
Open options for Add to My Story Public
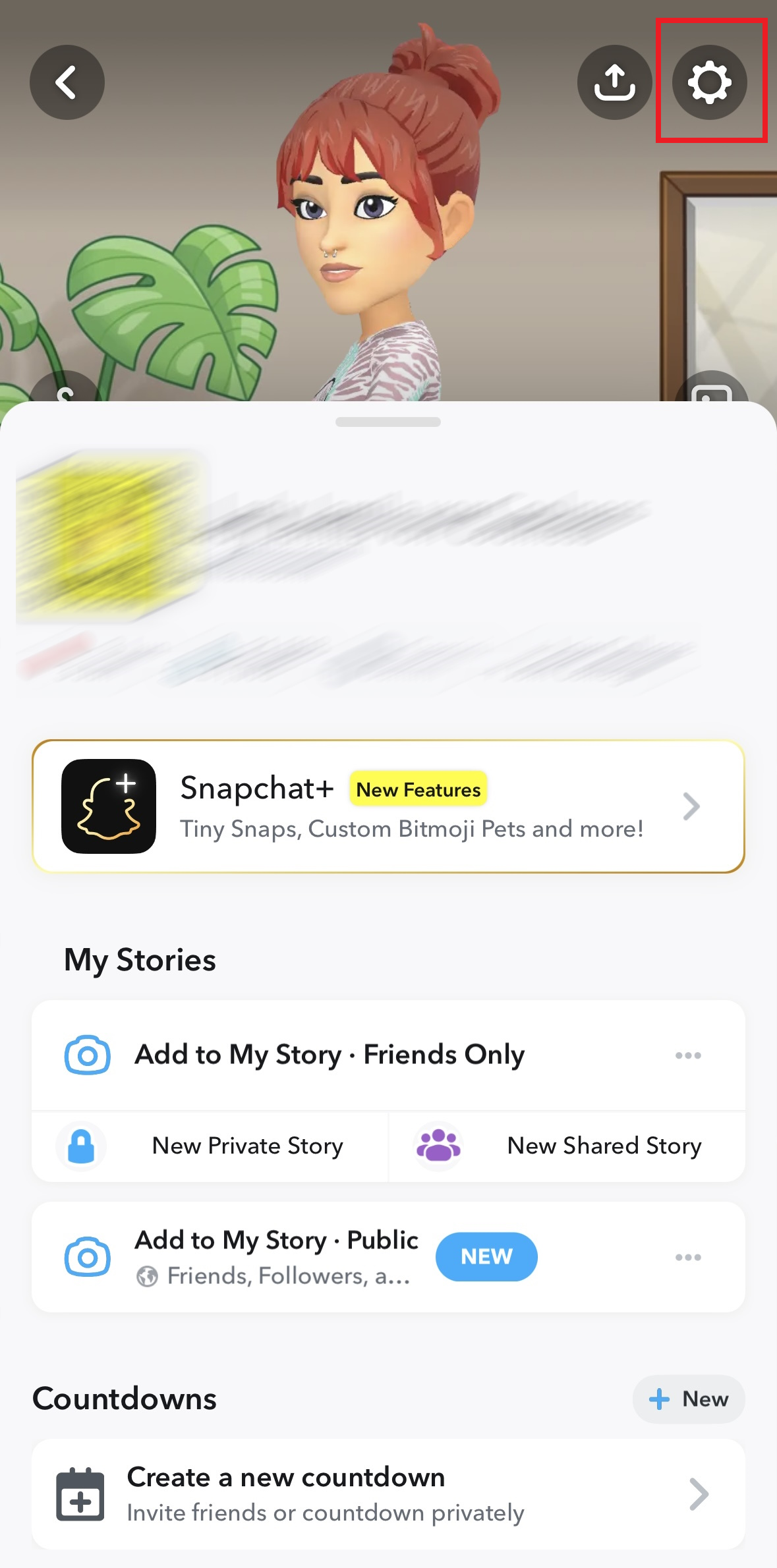[689, 1256]
